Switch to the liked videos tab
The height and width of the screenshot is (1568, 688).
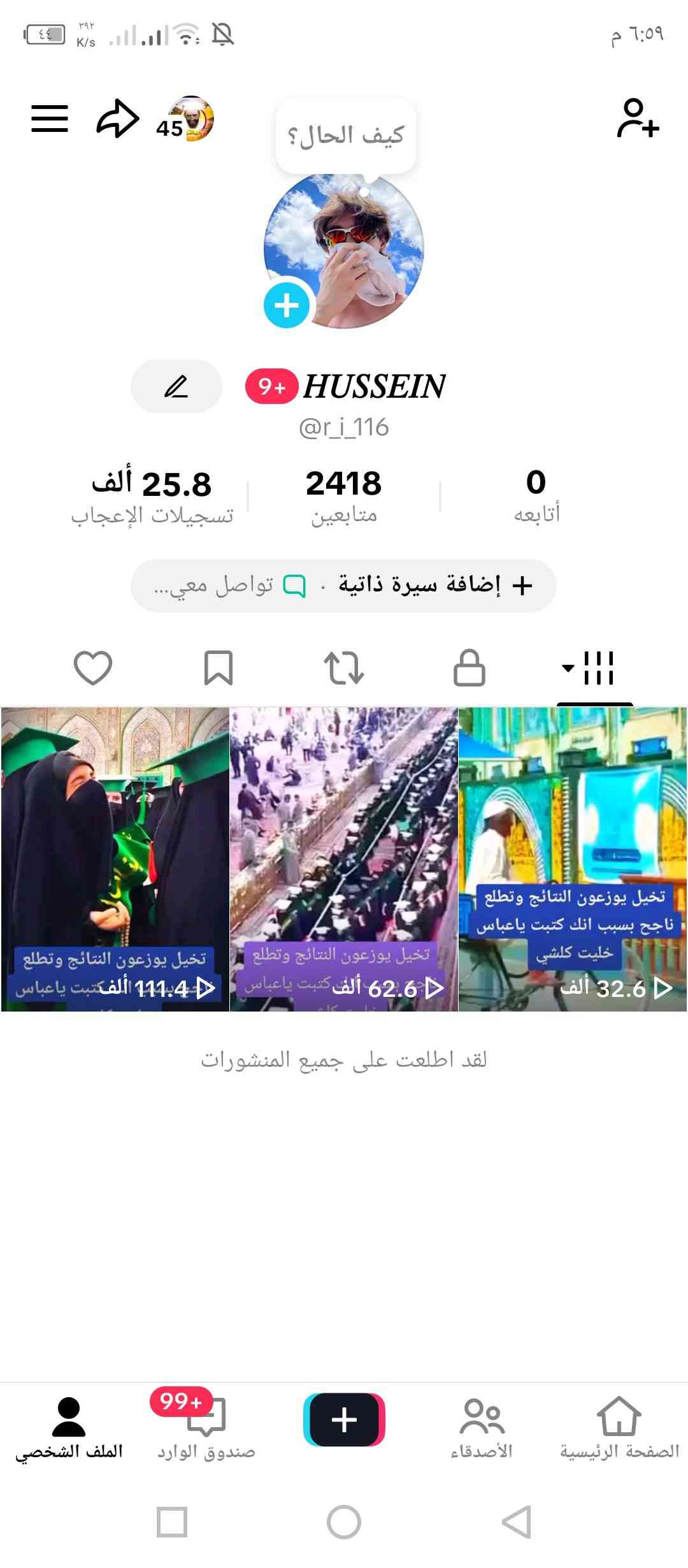[x=93, y=667]
